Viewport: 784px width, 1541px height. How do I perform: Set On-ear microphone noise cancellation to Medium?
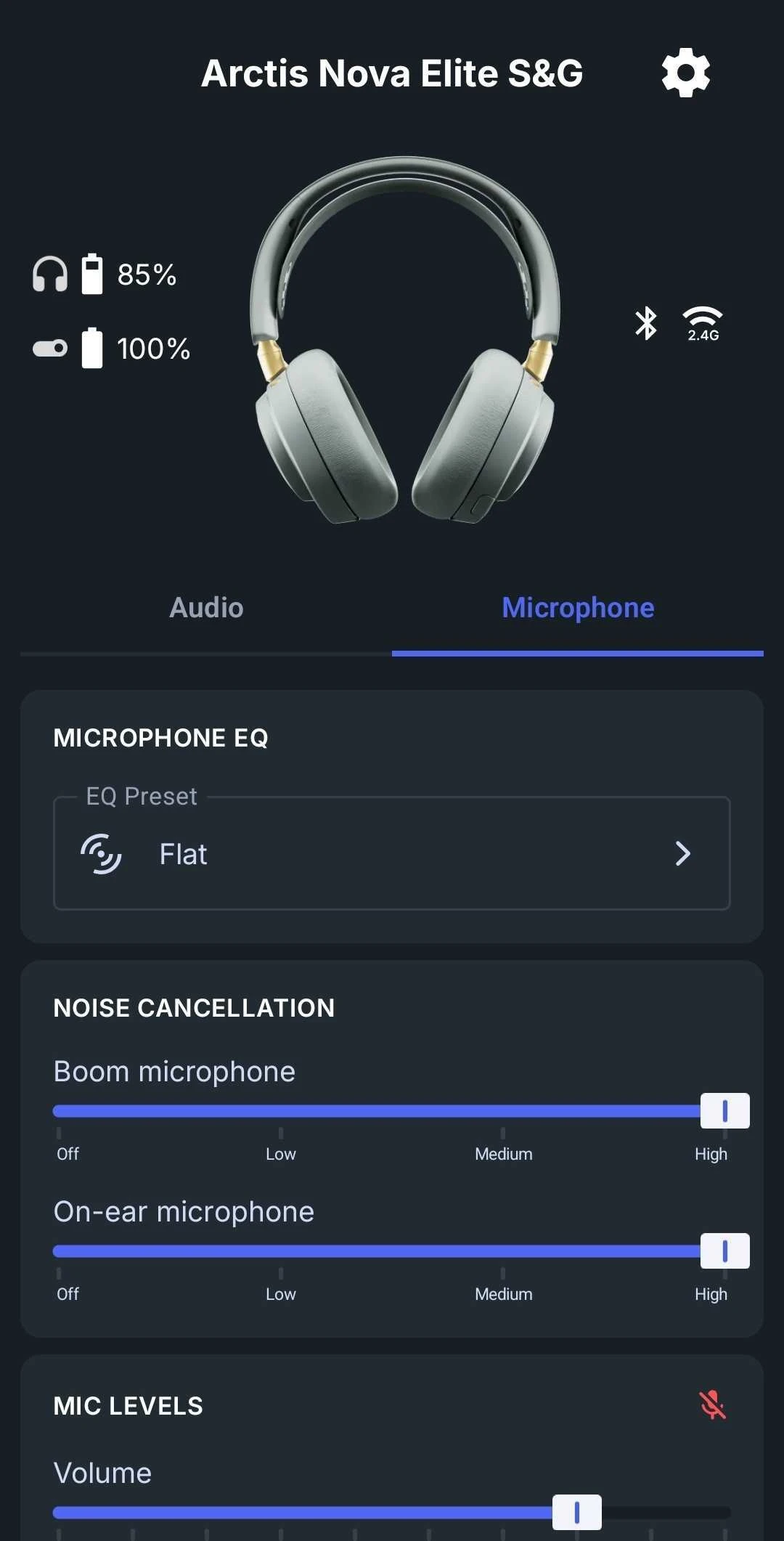coord(503,1251)
